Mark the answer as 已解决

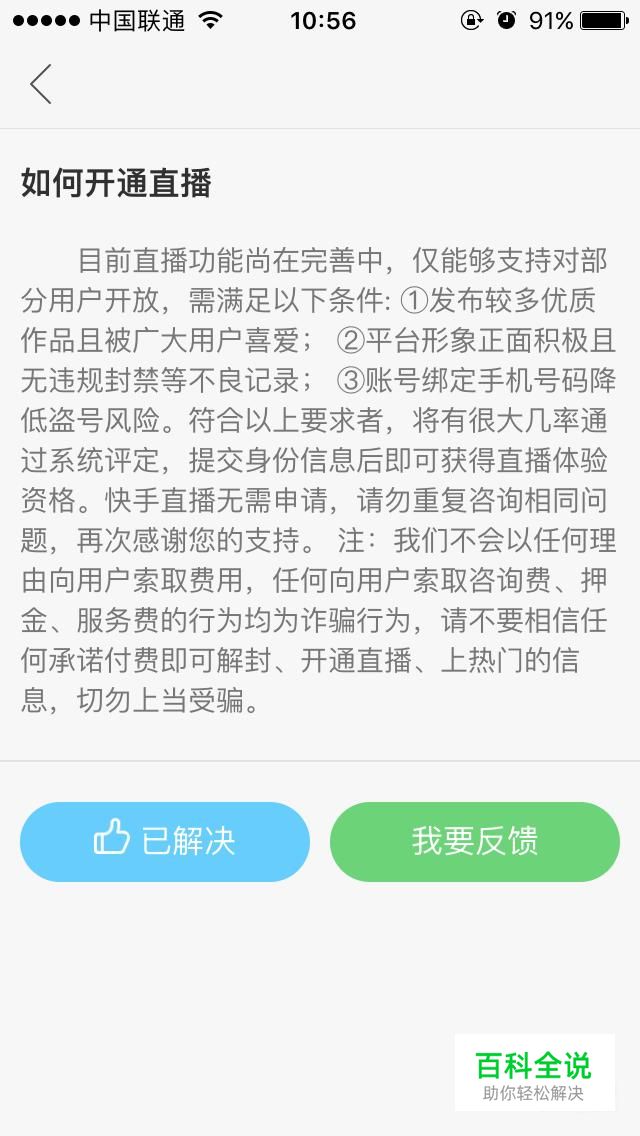(165, 842)
